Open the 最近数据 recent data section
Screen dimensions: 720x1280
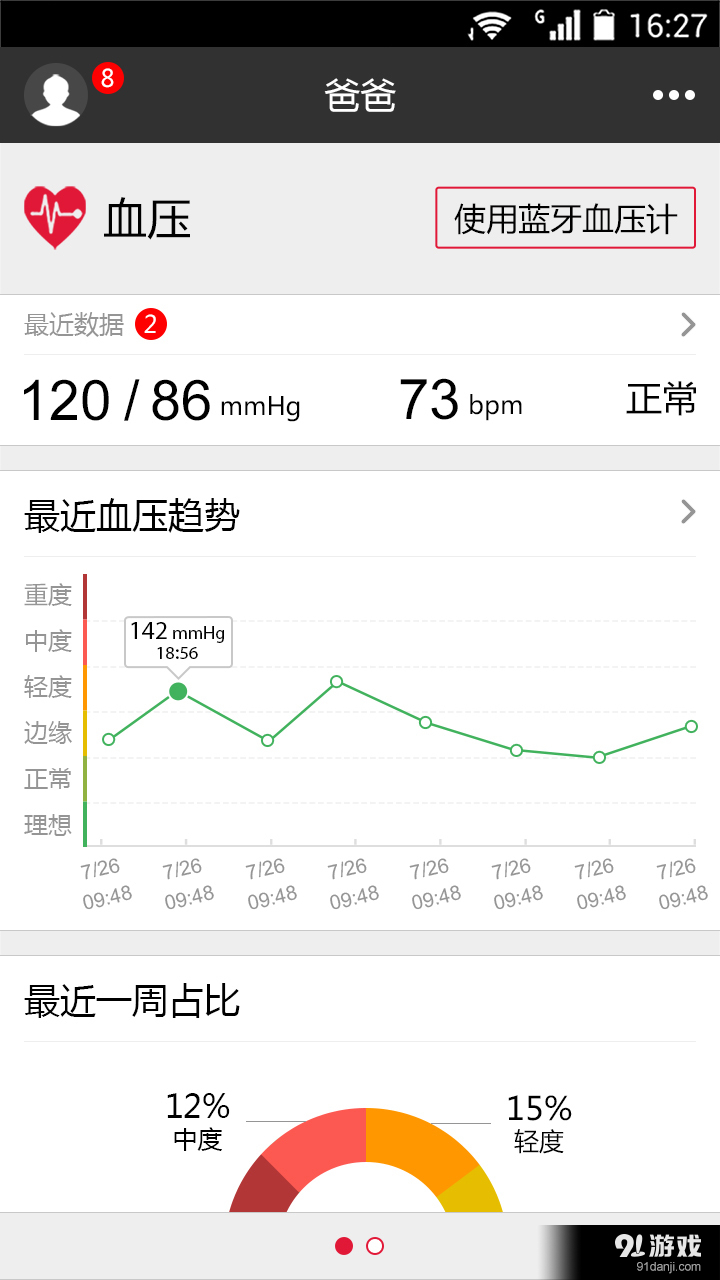[75, 325]
